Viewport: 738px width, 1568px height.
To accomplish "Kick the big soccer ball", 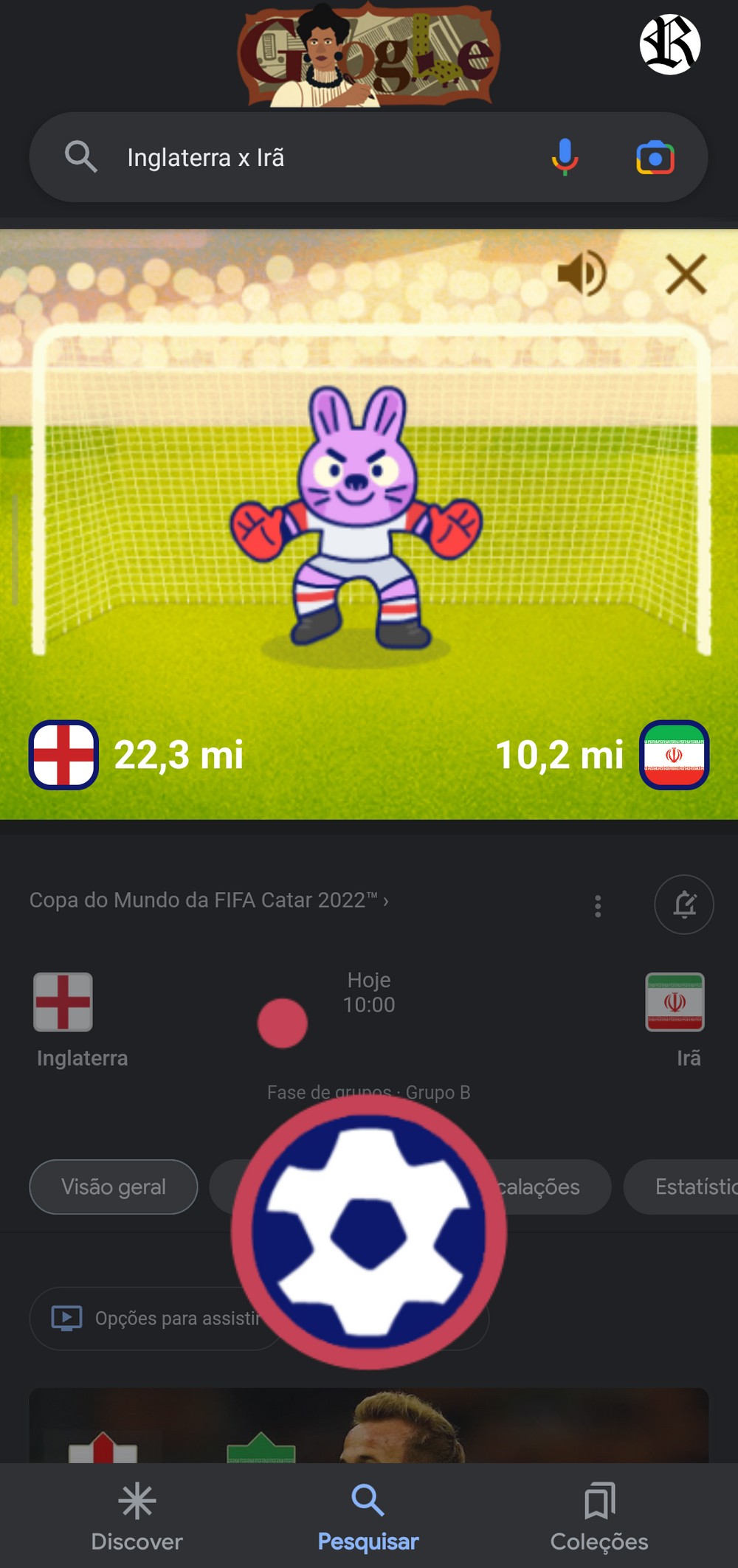I will point(368,1232).
